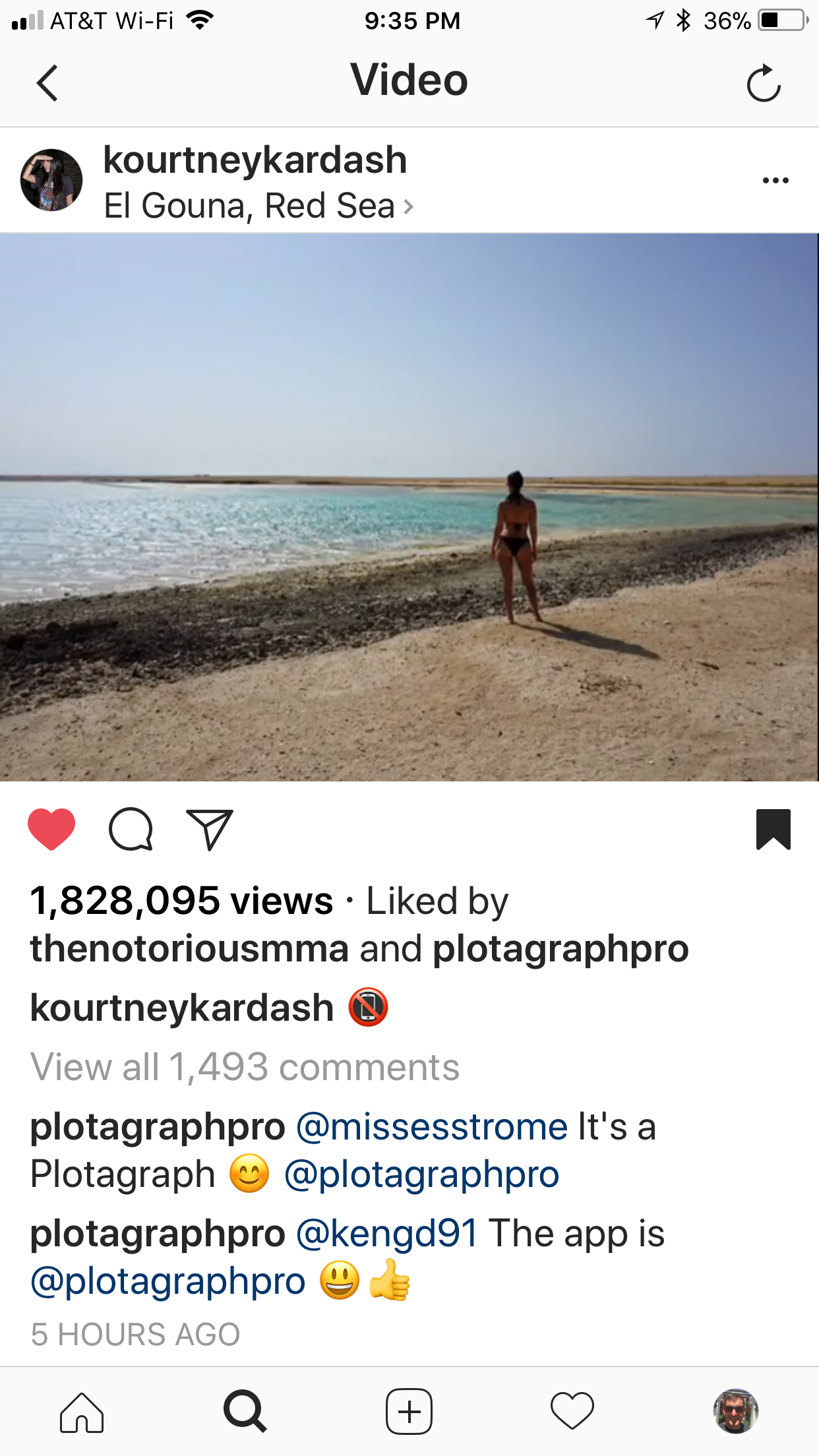Viewport: 819px width, 1456px height.
Task: Open the Activity heart tab
Action: point(572,1412)
